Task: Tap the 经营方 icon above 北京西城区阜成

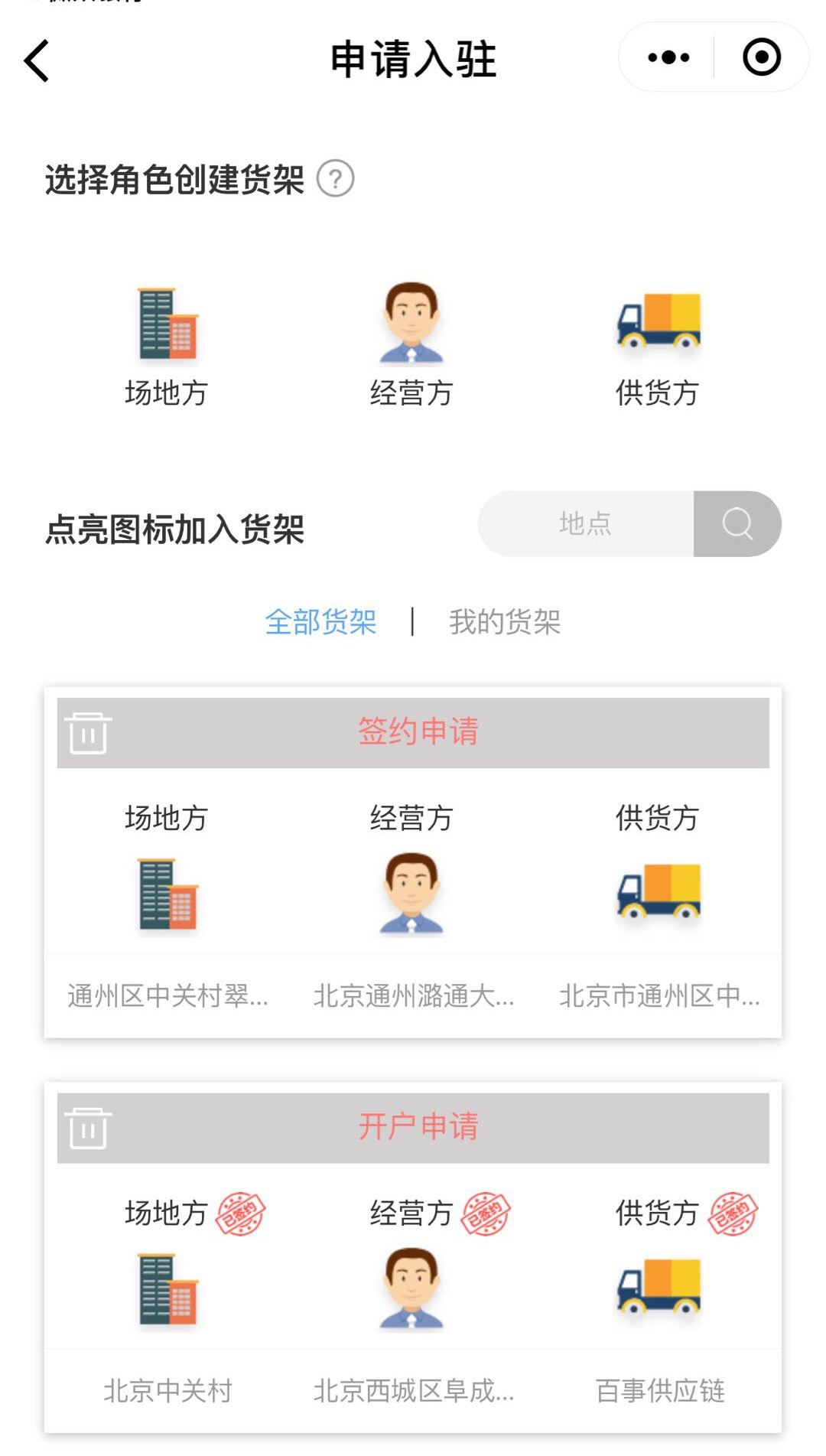Action: point(411,1288)
